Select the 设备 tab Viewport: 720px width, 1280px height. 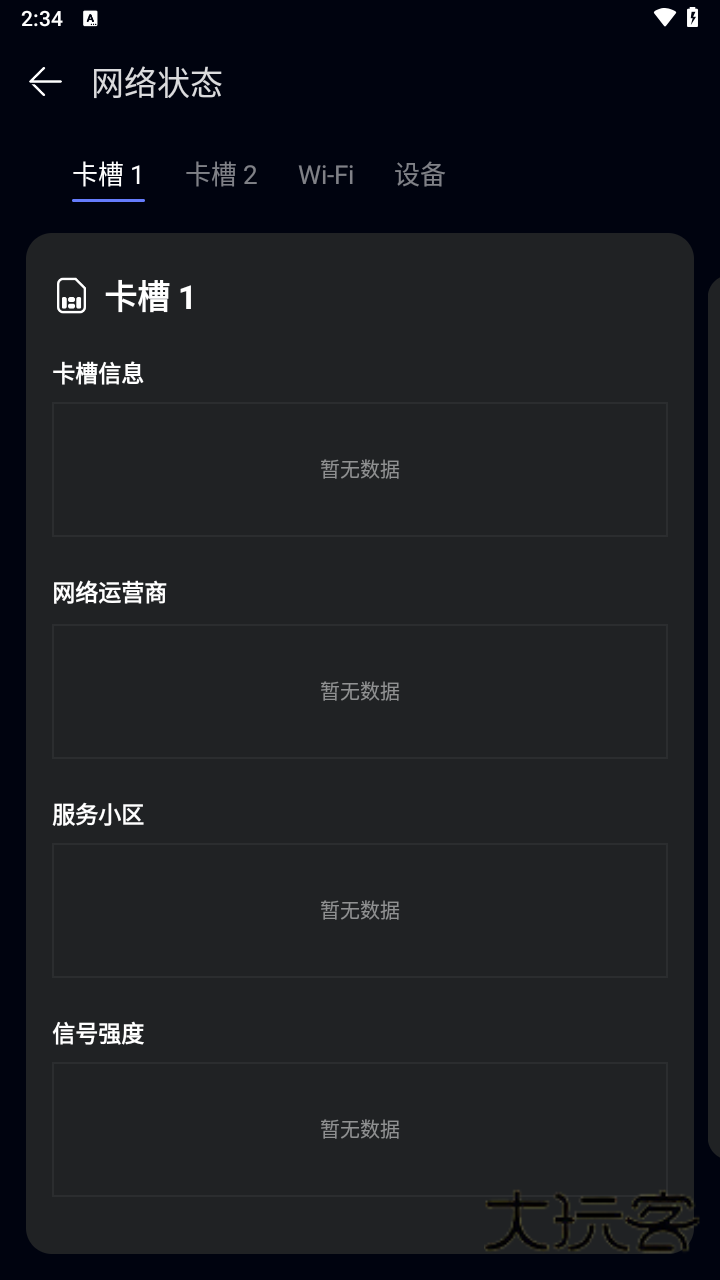coord(419,175)
